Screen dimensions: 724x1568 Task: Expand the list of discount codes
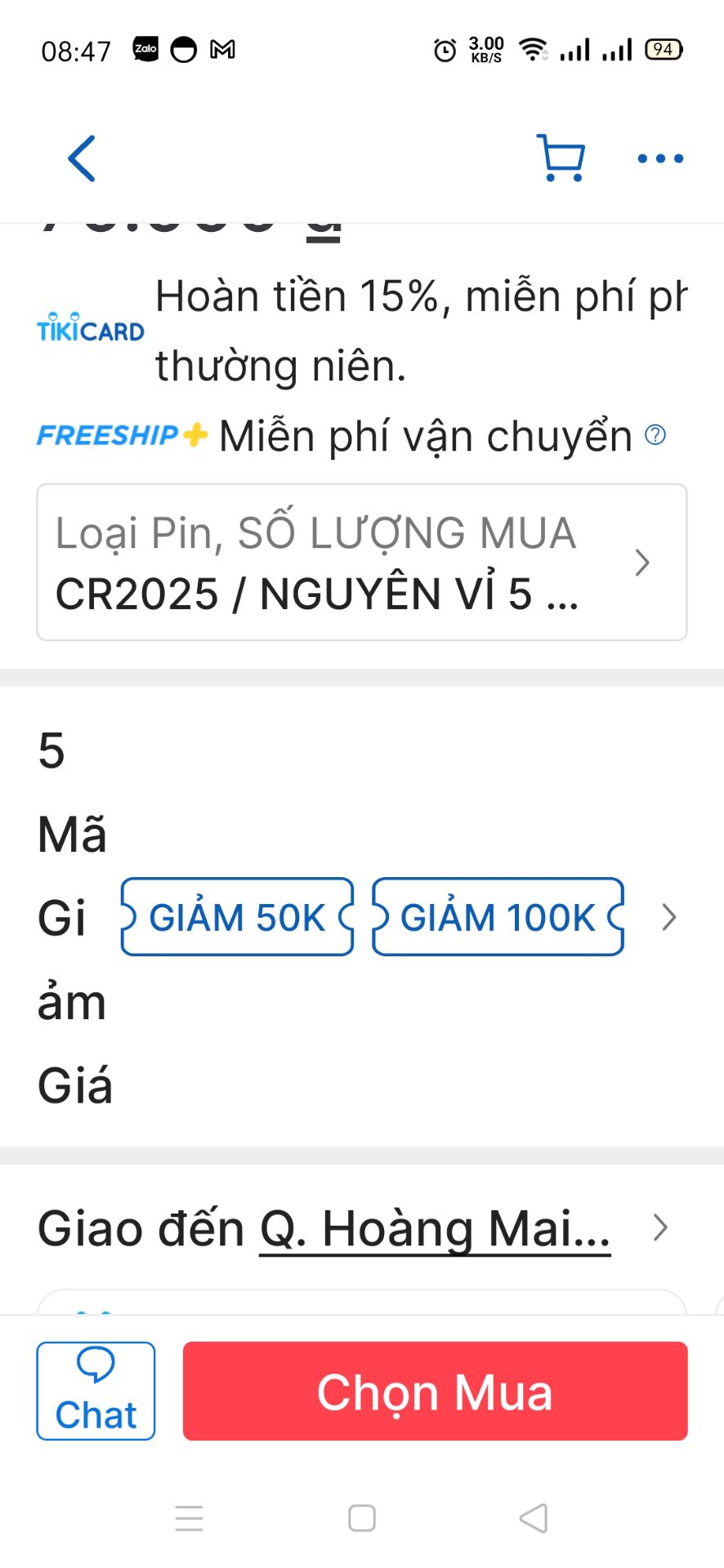tap(668, 919)
